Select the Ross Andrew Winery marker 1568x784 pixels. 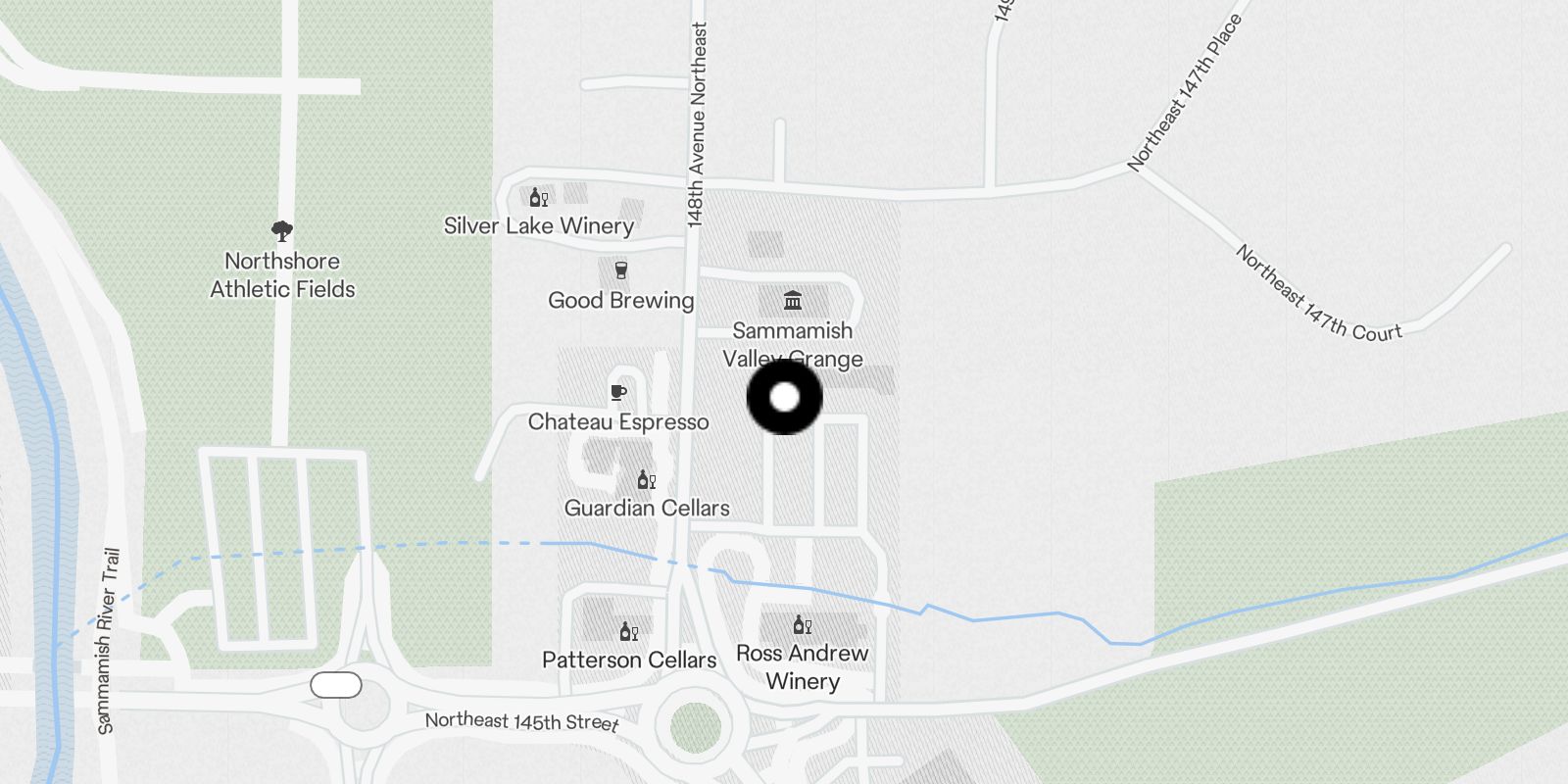(x=802, y=625)
